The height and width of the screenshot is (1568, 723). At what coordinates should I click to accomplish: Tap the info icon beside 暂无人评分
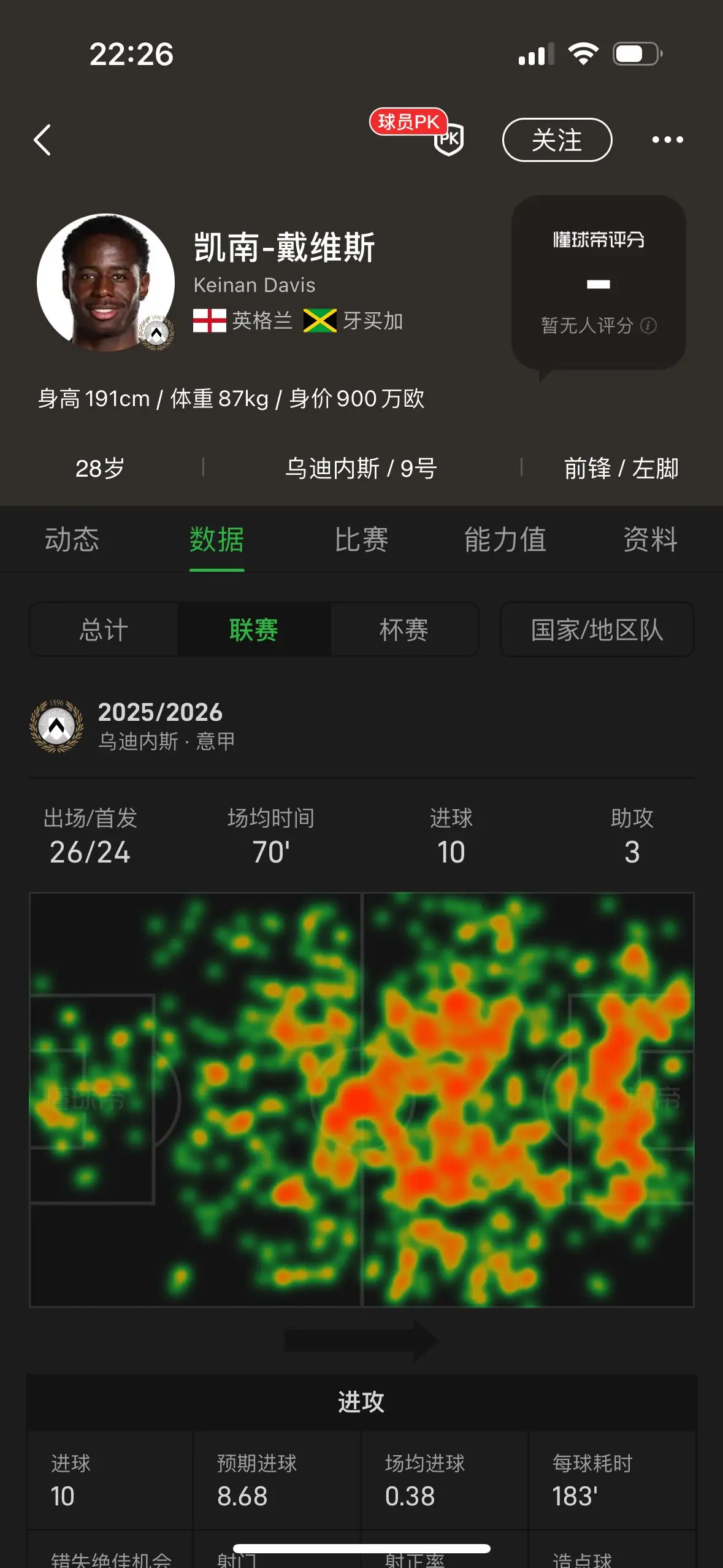coord(648,325)
